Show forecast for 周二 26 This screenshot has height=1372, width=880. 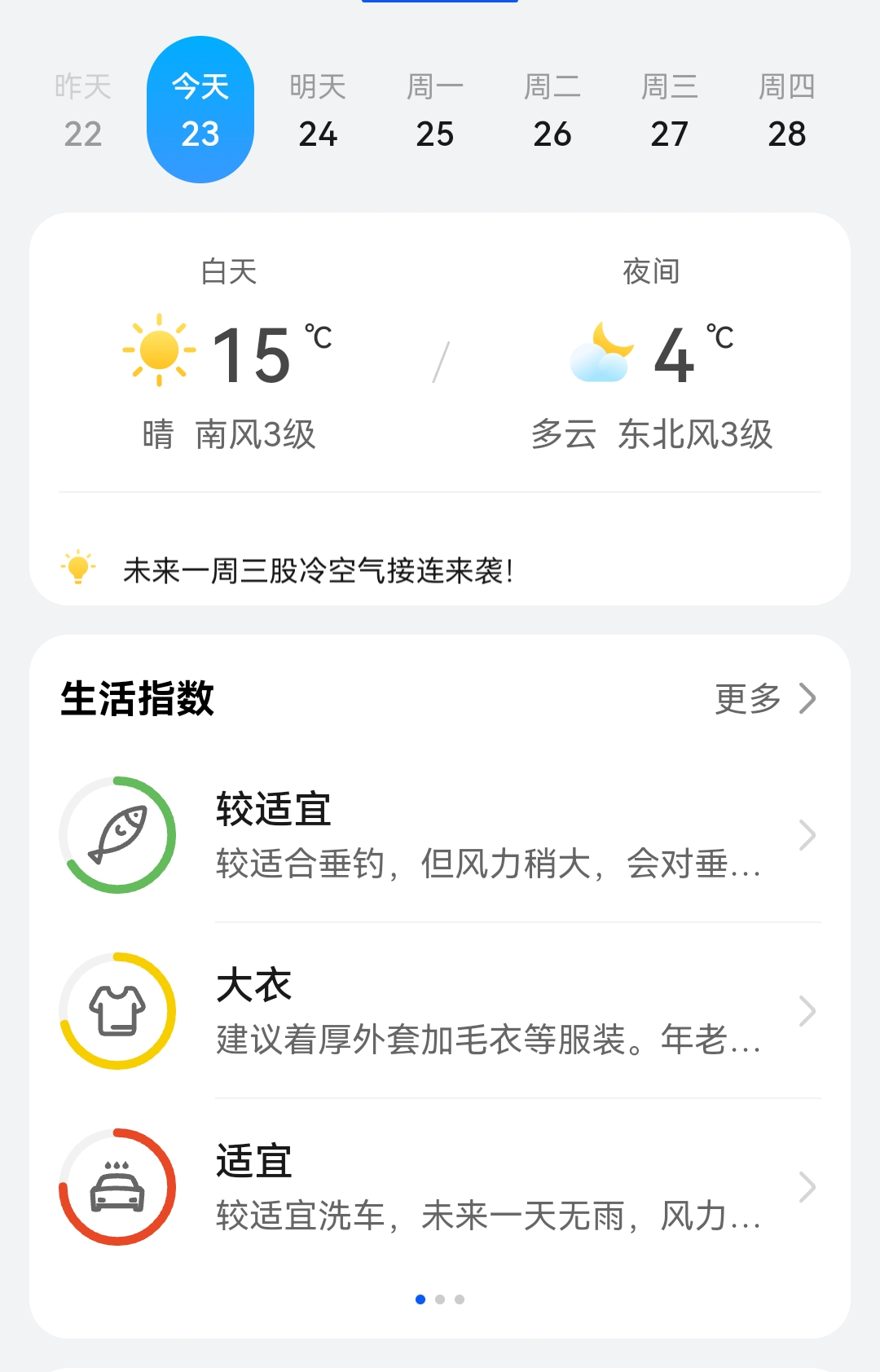(552, 111)
